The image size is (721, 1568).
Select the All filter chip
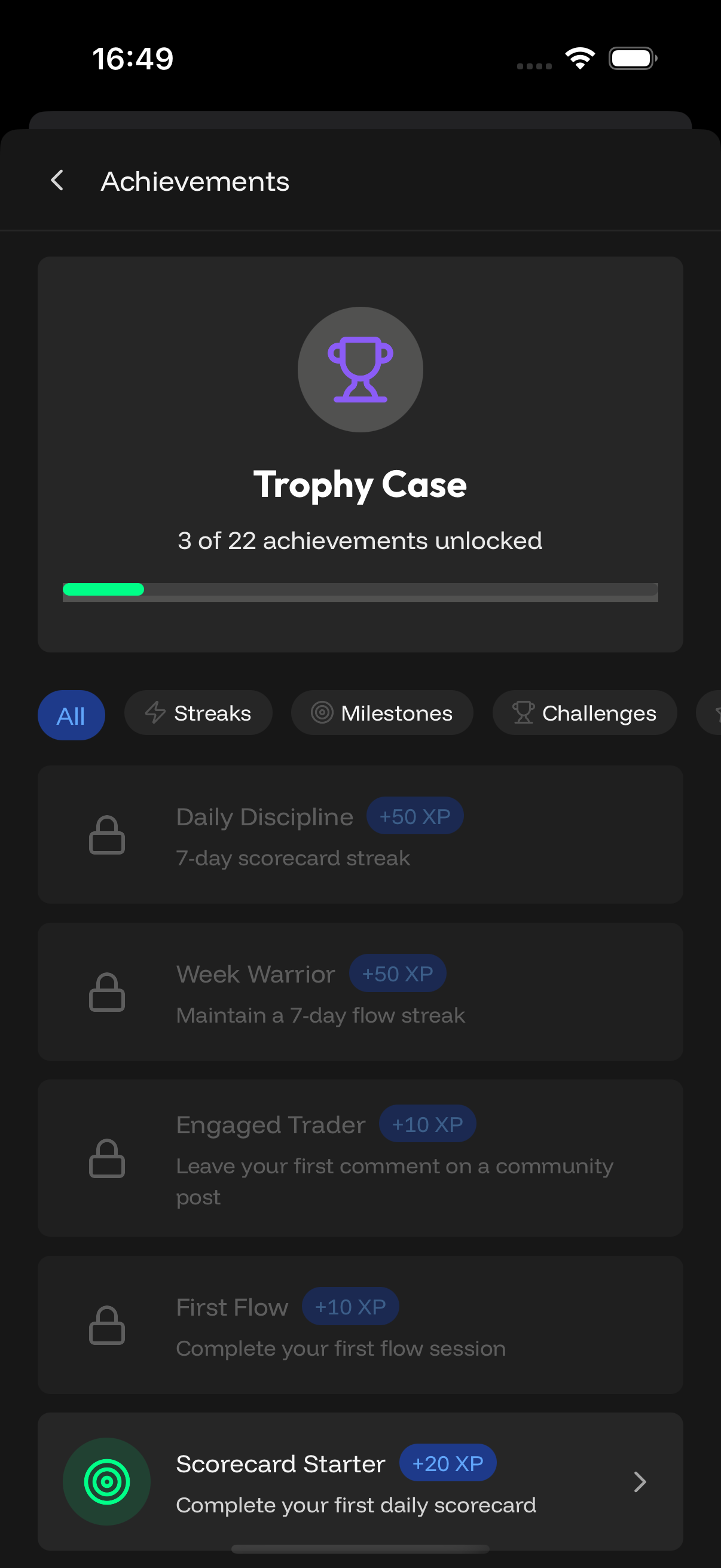[x=71, y=715]
